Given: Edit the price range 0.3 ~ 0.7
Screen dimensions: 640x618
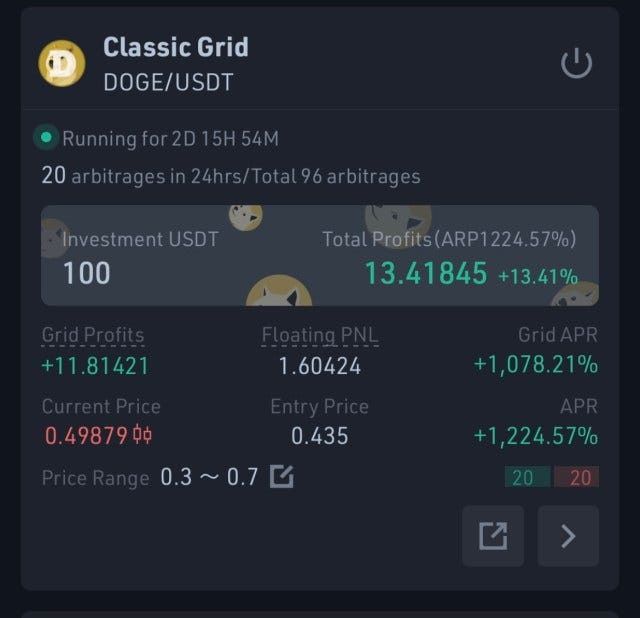Looking at the screenshot, I should pos(282,477).
